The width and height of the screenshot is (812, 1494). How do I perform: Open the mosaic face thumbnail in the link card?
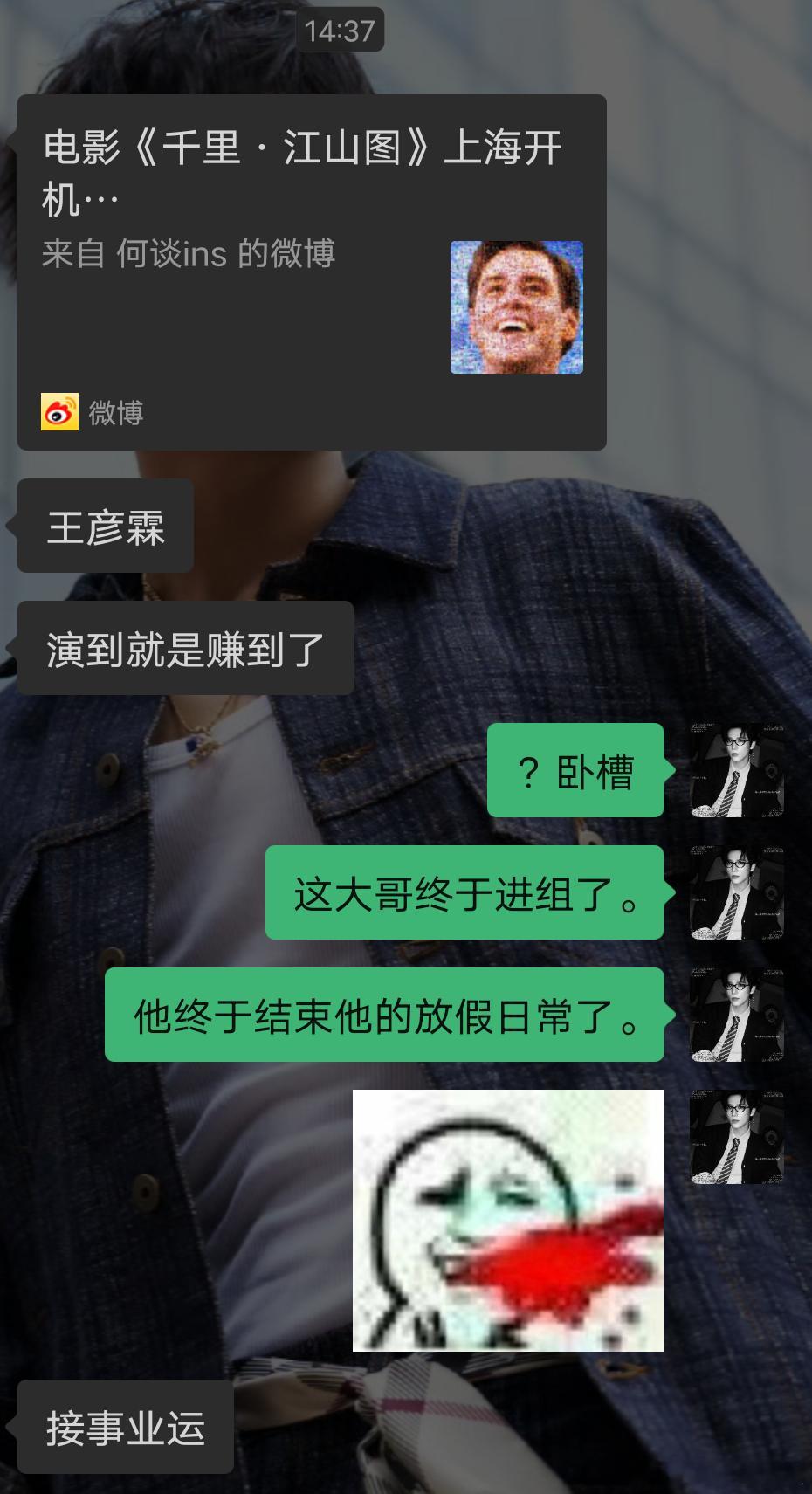(x=517, y=305)
